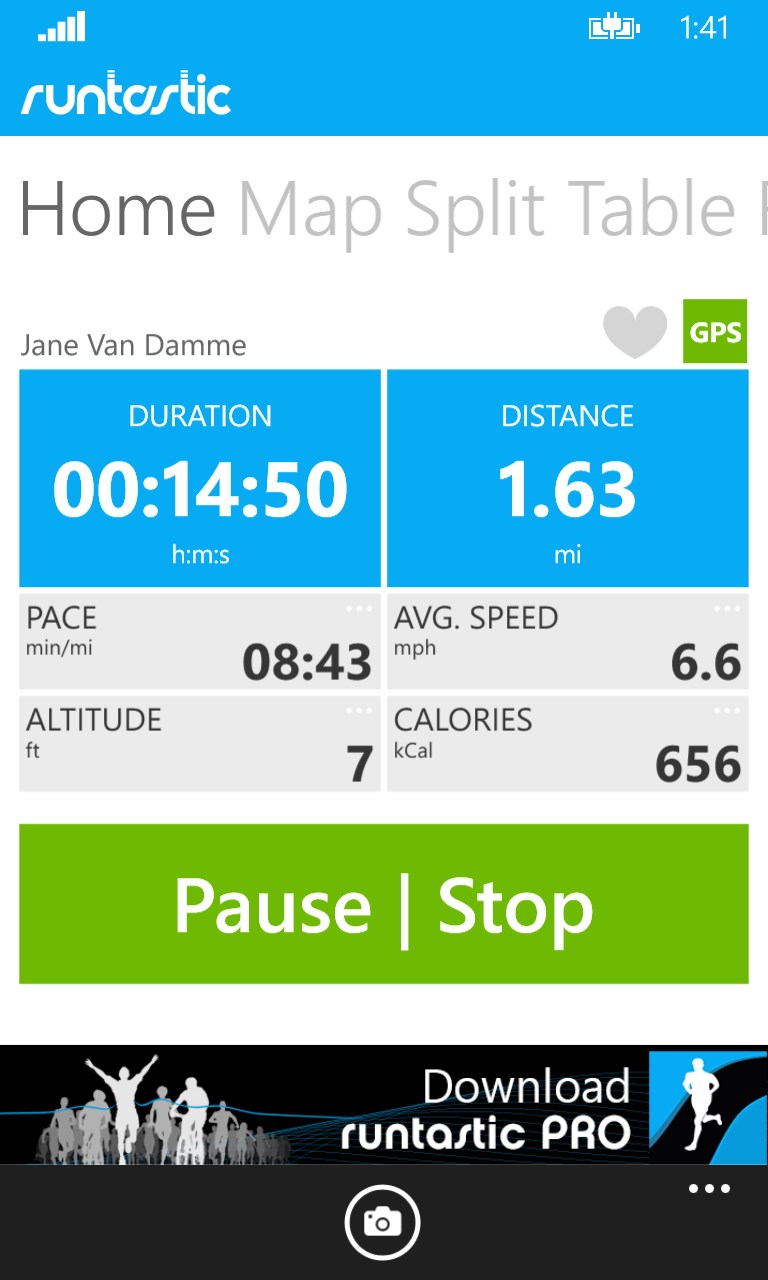Change the Calories tile metric
The width and height of the screenshot is (768, 1280).
click(x=567, y=743)
